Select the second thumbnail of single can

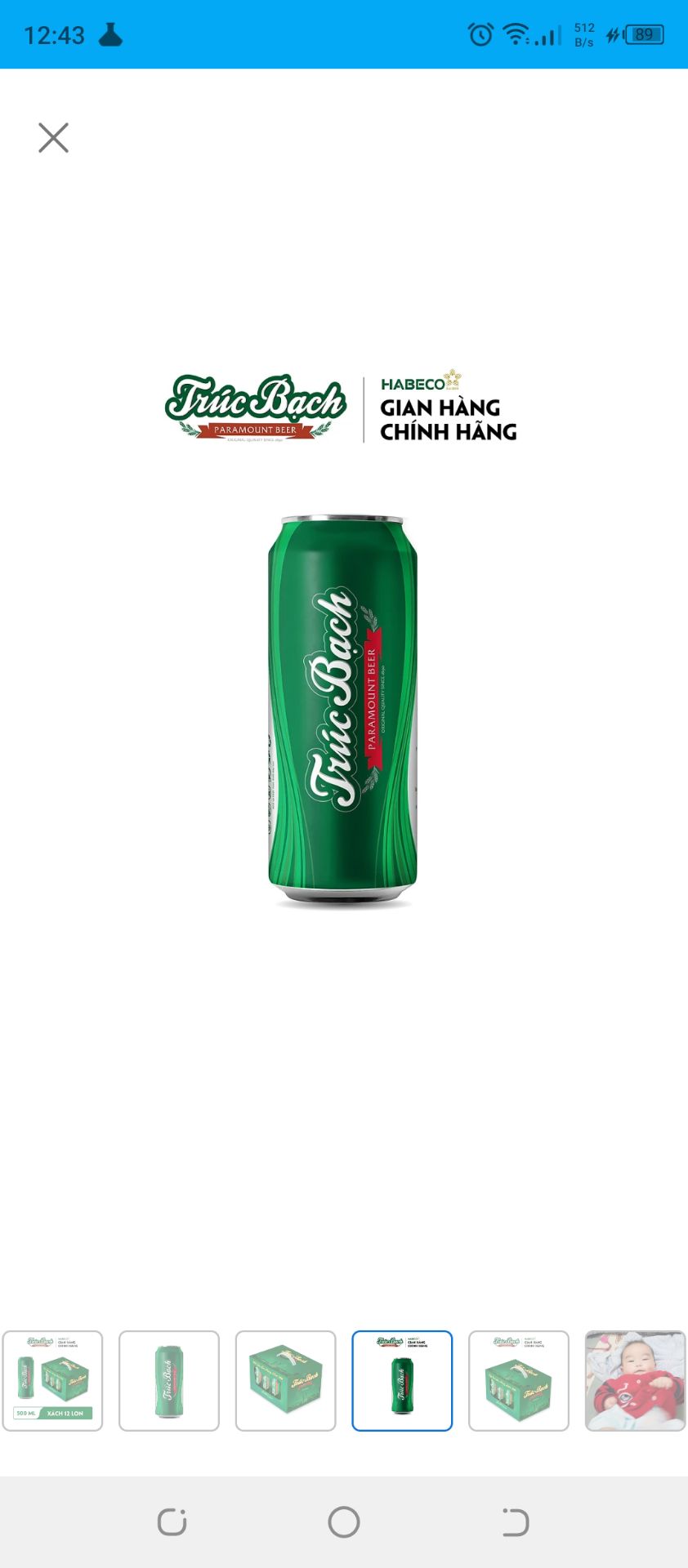169,1381
